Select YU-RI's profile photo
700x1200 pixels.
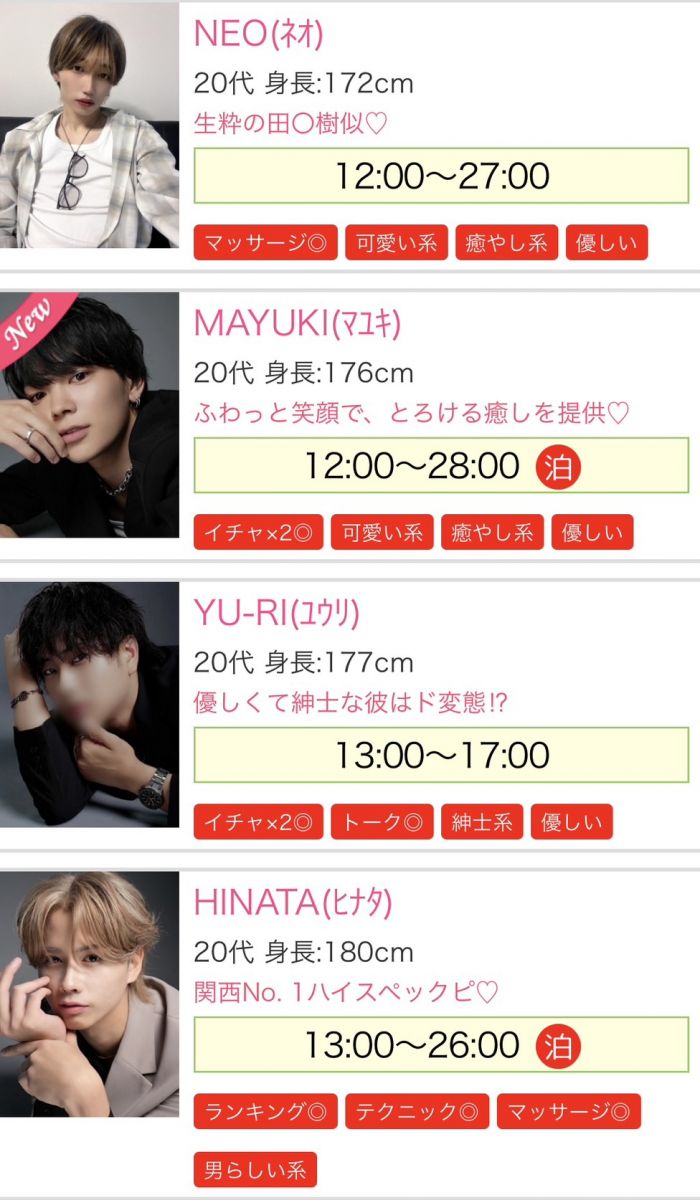(x=89, y=705)
